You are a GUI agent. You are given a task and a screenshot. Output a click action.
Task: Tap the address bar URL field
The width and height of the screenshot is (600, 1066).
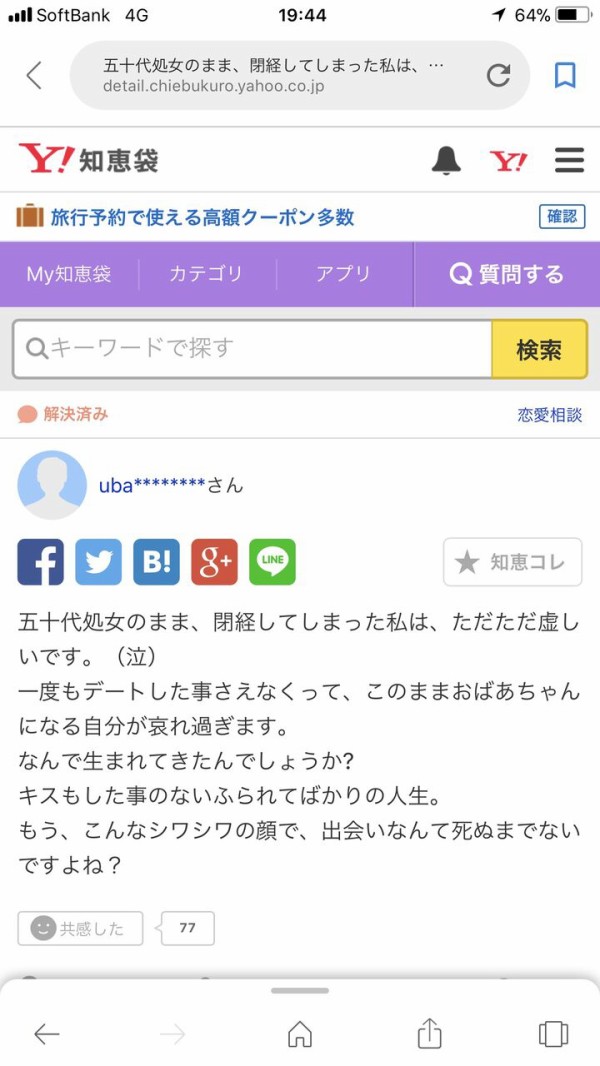tap(275, 75)
